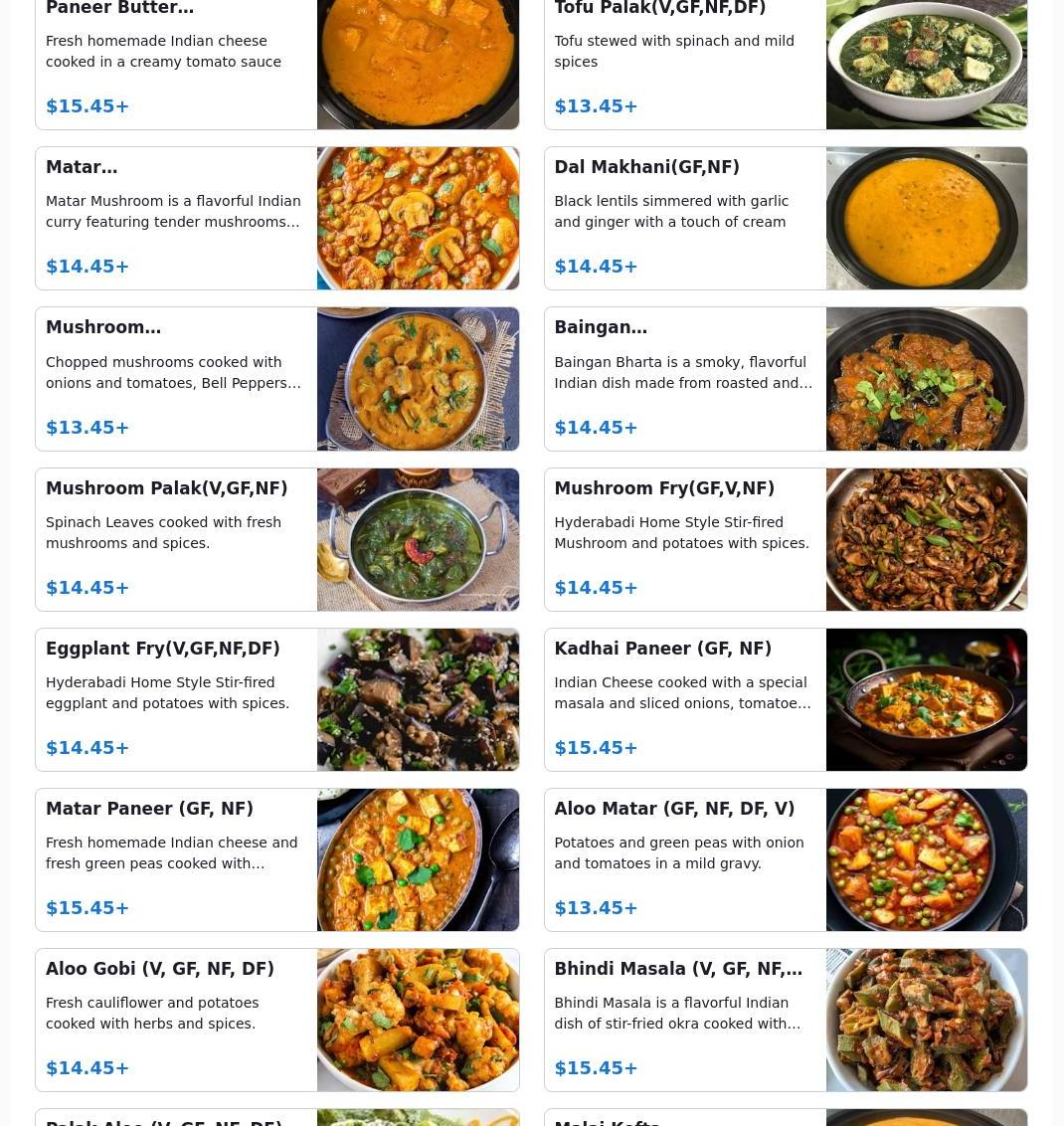
Task: View Dal Makhani details
Action: (x=785, y=219)
